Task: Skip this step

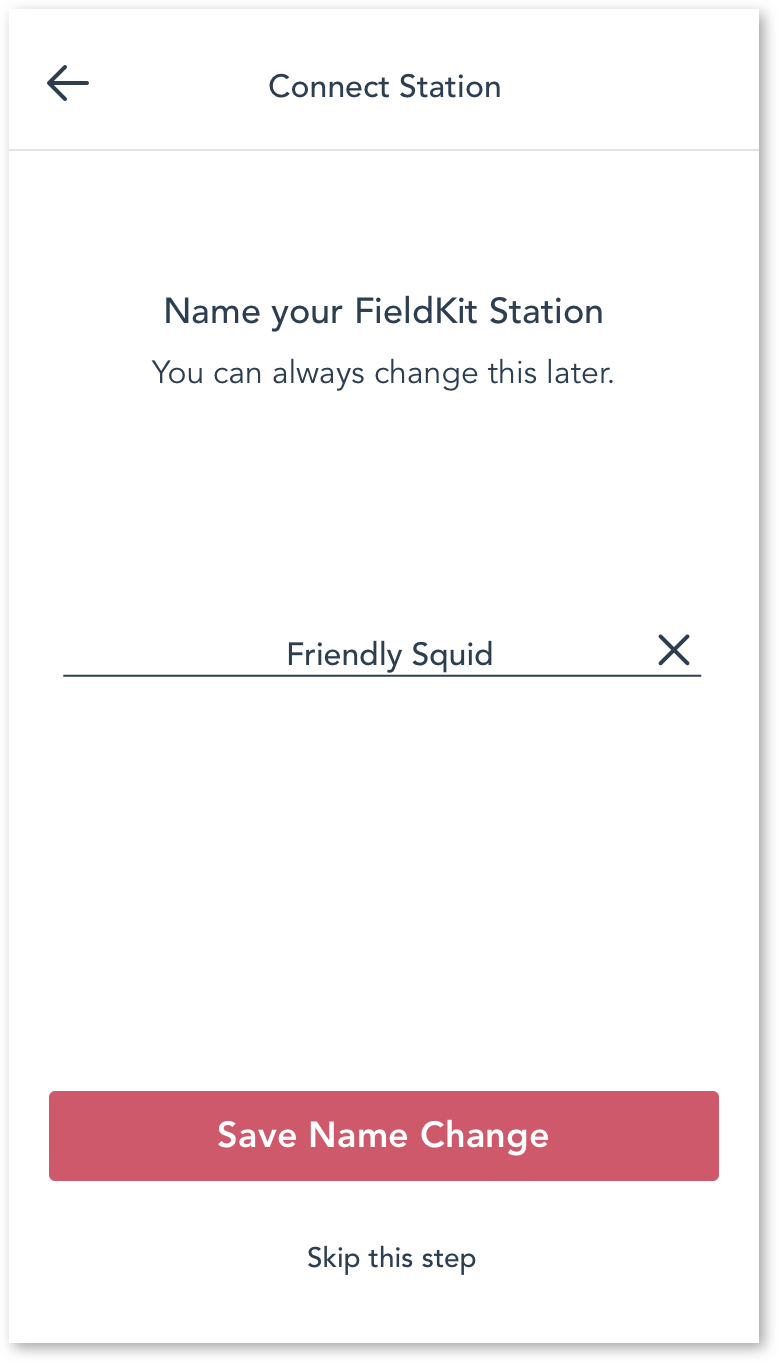Action: [x=391, y=1257]
